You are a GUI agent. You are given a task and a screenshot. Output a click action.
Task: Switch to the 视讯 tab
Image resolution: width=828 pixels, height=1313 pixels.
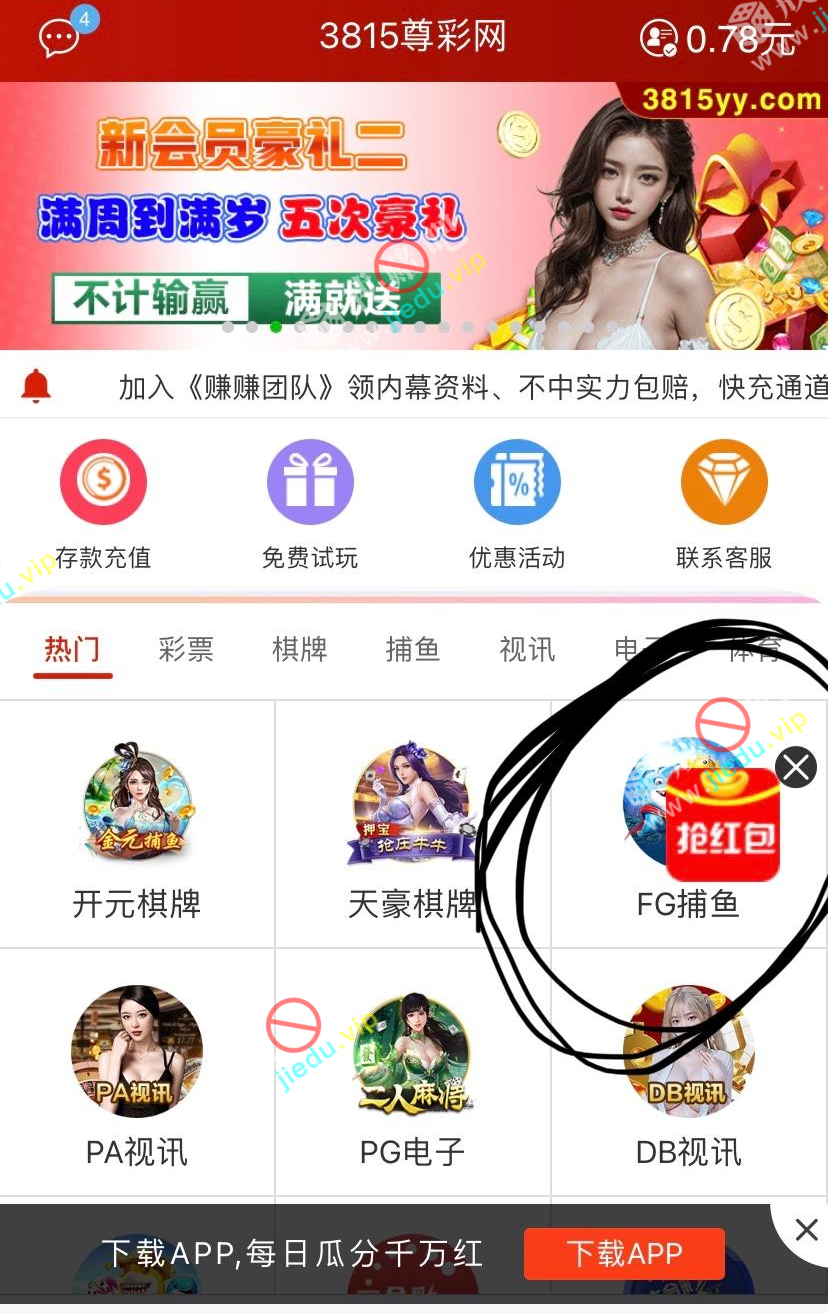[x=527, y=650]
